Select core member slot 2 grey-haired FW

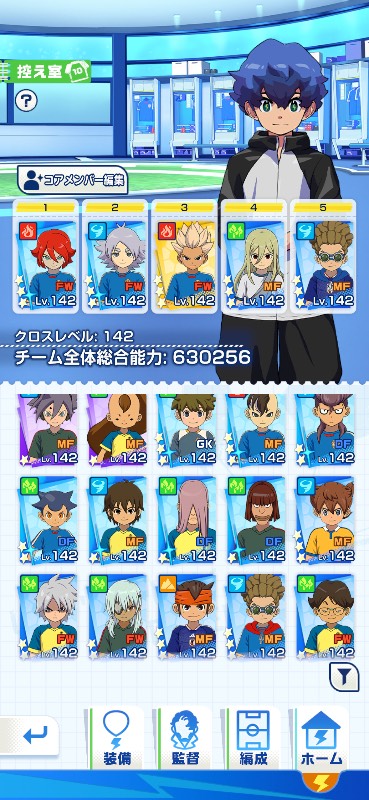(x=115, y=257)
